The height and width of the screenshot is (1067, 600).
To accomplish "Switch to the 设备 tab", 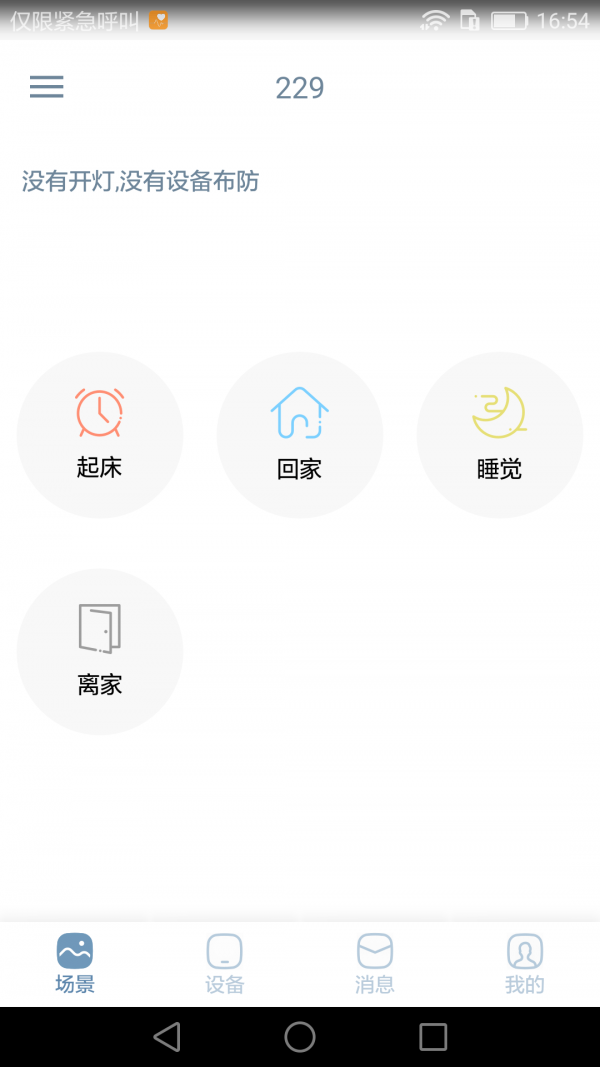I will (225, 964).
